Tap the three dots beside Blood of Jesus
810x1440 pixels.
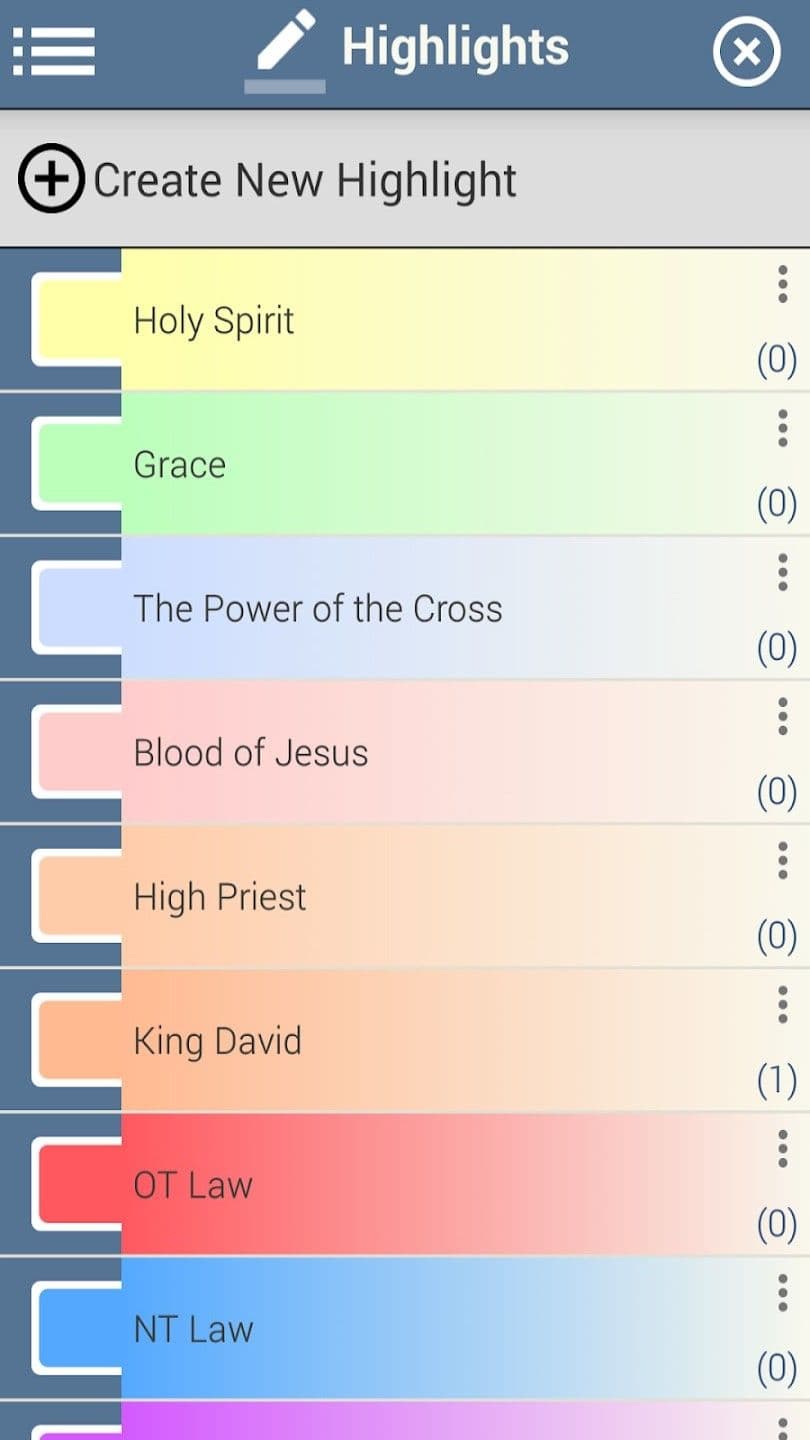click(782, 717)
